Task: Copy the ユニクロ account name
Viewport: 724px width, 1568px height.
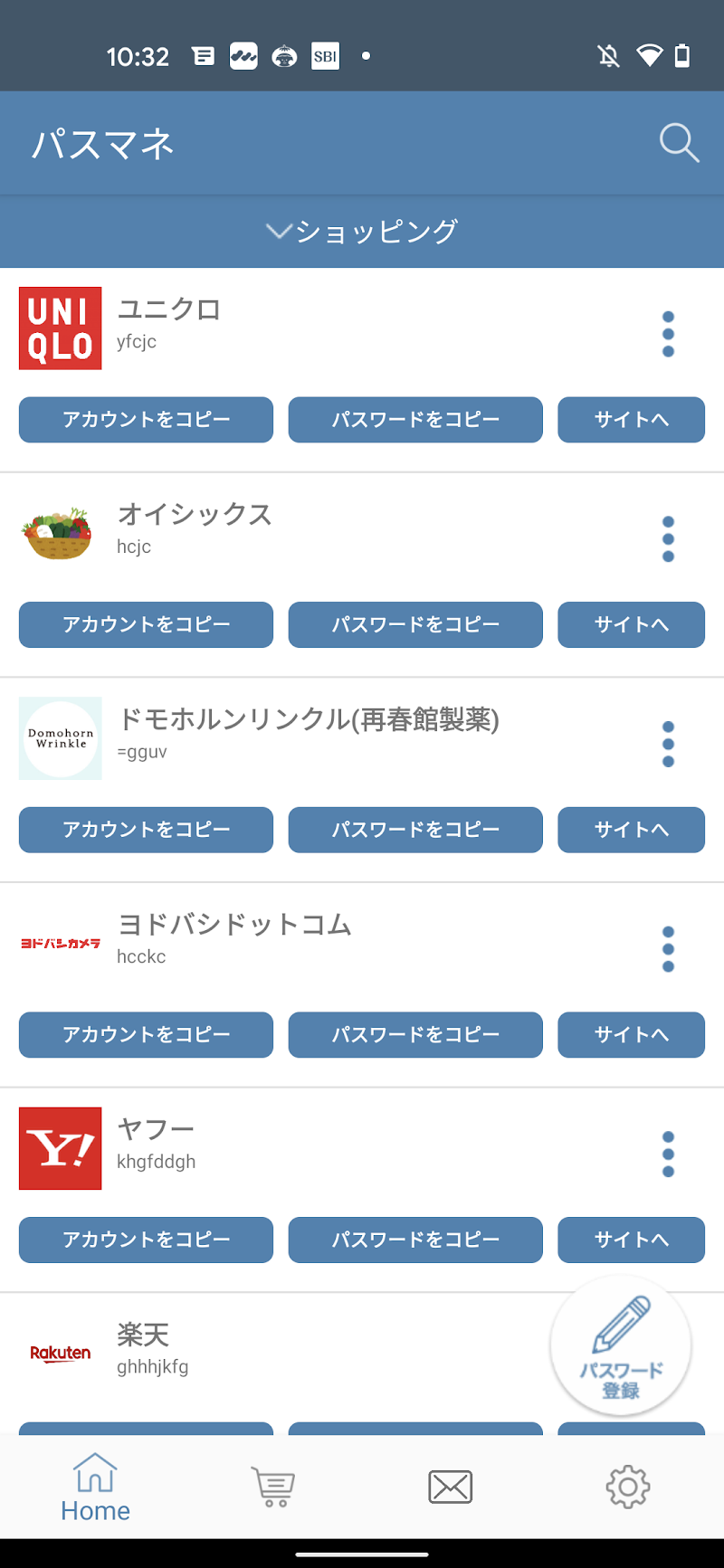Action: [146, 420]
